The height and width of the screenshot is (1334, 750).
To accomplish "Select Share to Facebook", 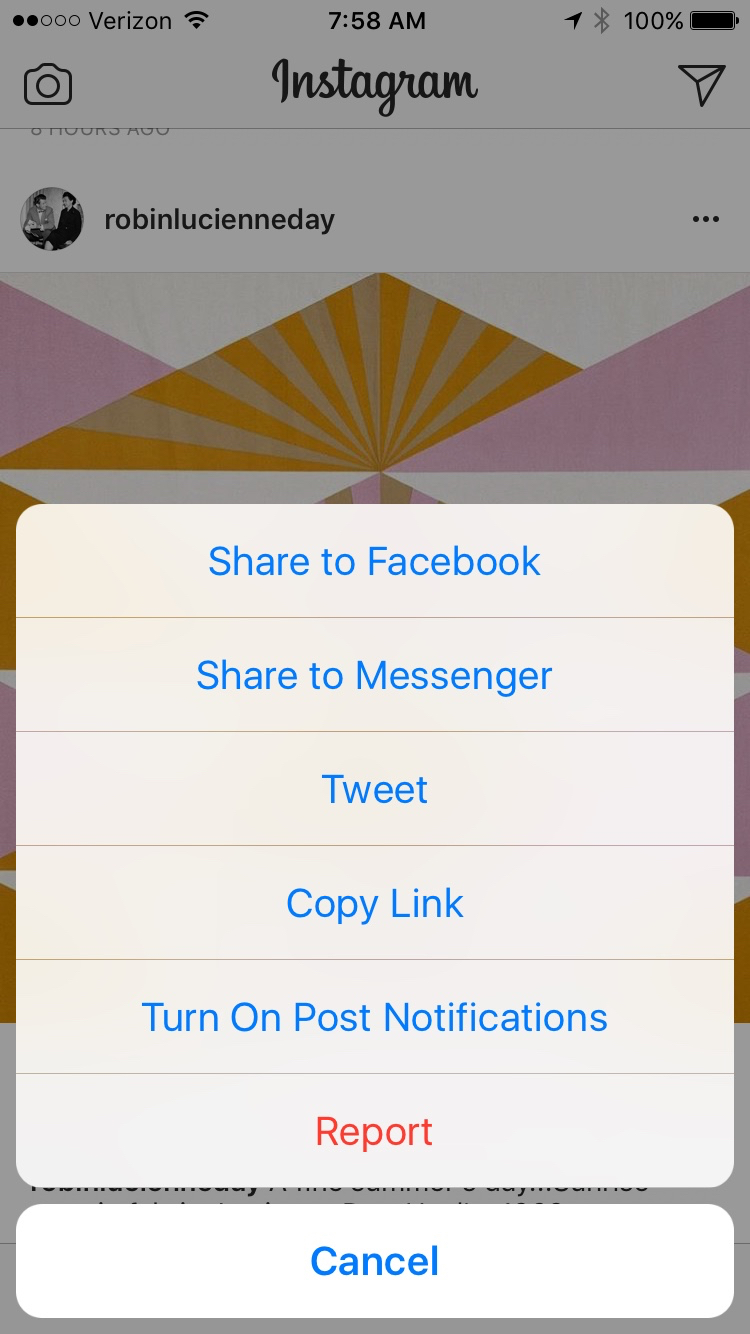I will [374, 561].
